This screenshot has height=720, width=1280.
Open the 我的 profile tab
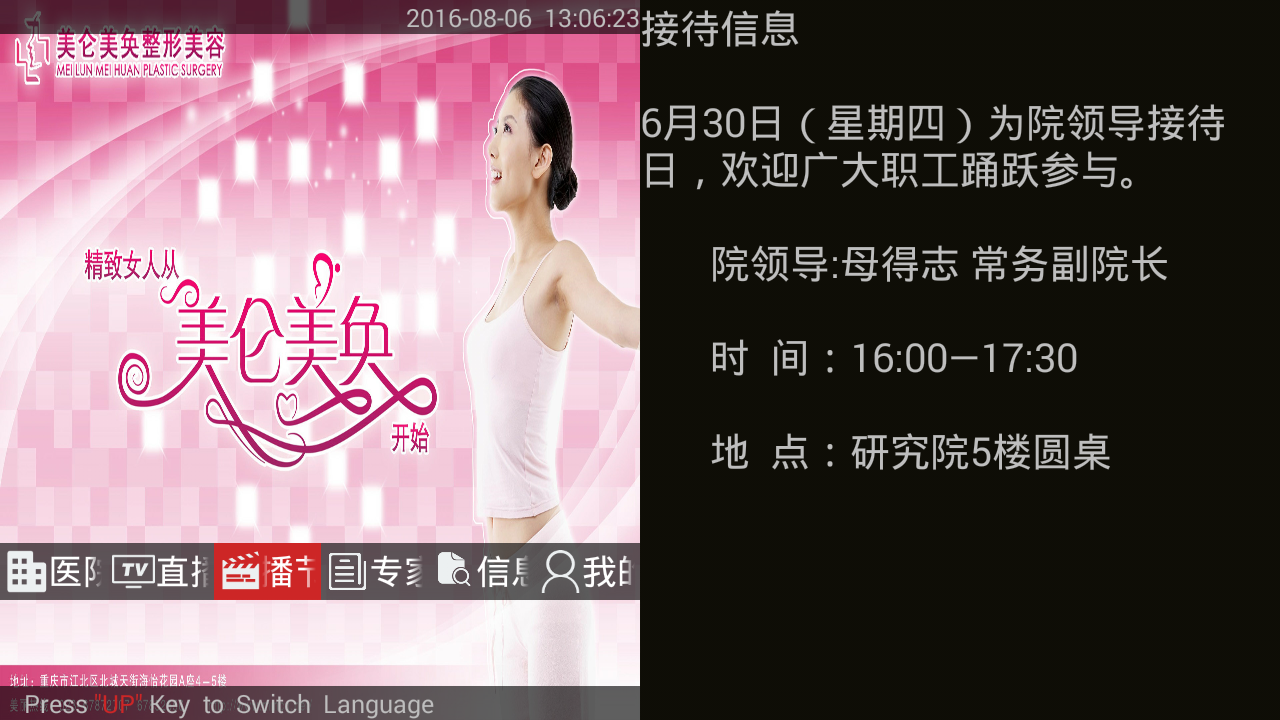pos(587,572)
